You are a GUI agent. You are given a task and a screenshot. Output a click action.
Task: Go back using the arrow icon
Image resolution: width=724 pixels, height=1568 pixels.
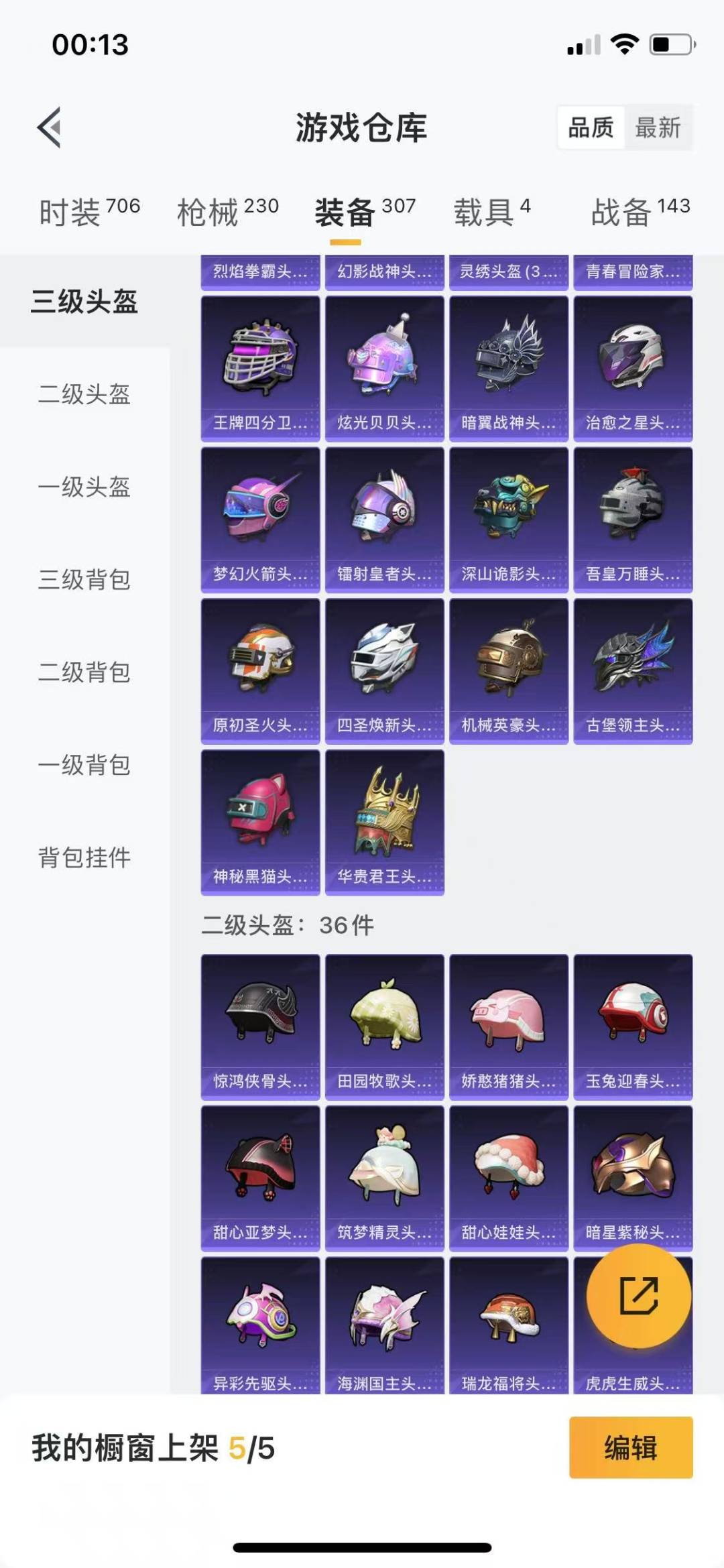coord(49,127)
